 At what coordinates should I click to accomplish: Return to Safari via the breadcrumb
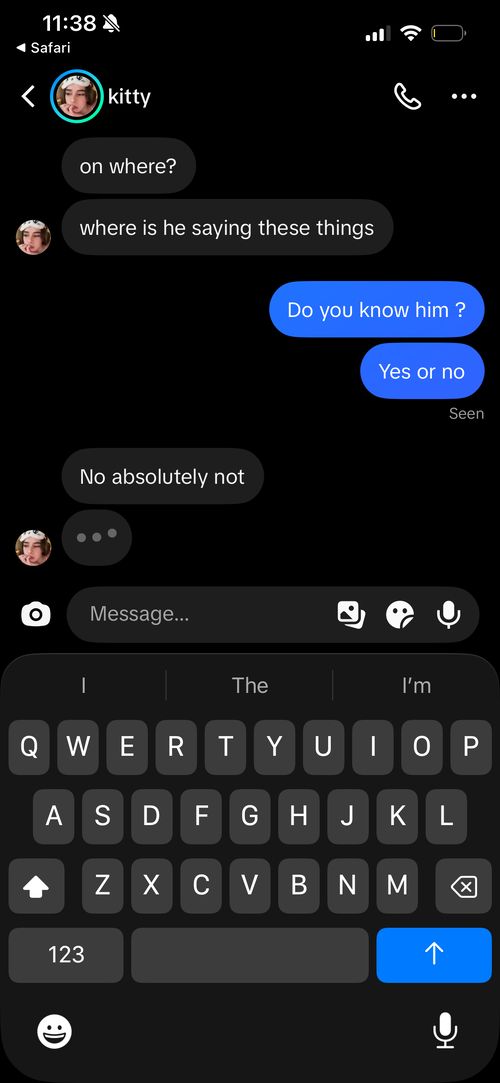pyautogui.click(x=43, y=48)
